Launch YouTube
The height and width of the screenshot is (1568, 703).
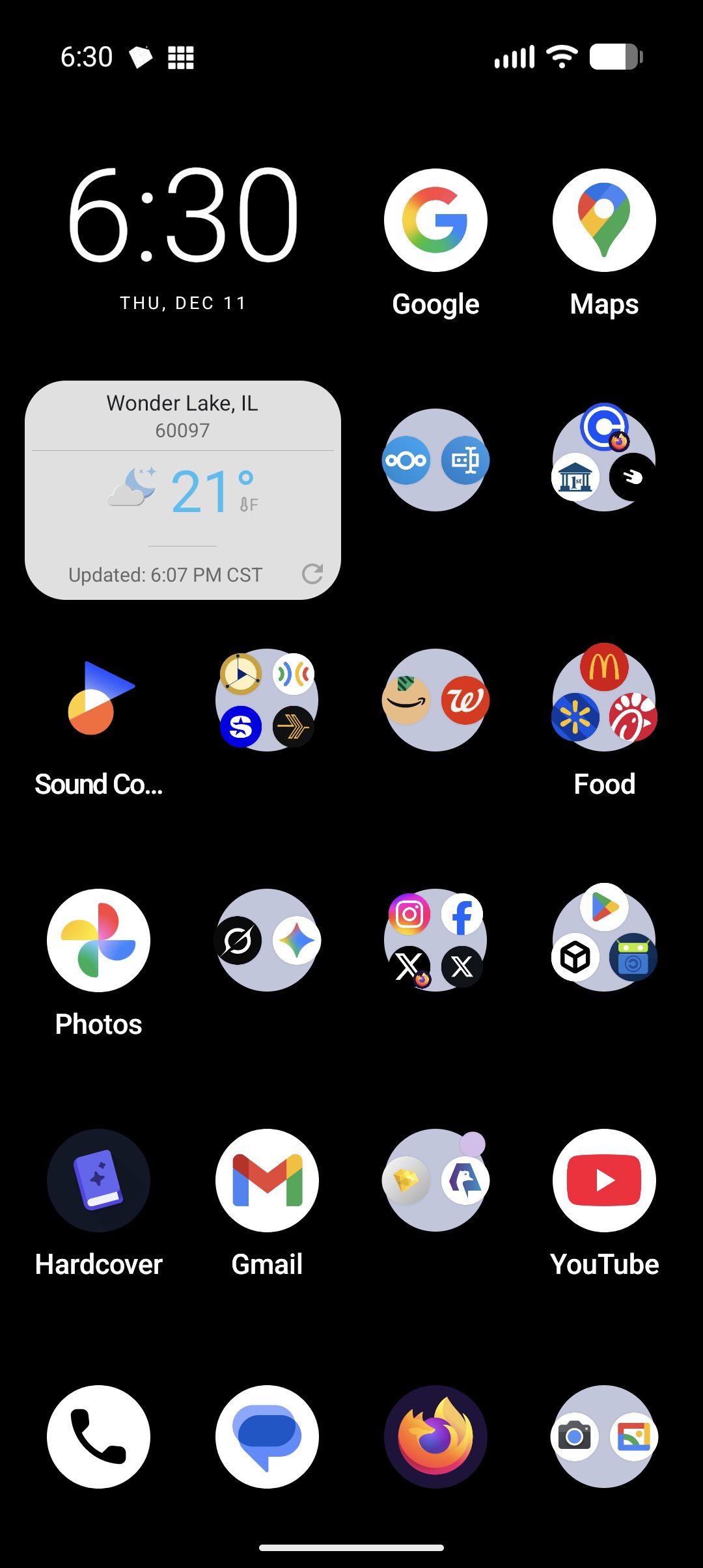pos(603,1182)
